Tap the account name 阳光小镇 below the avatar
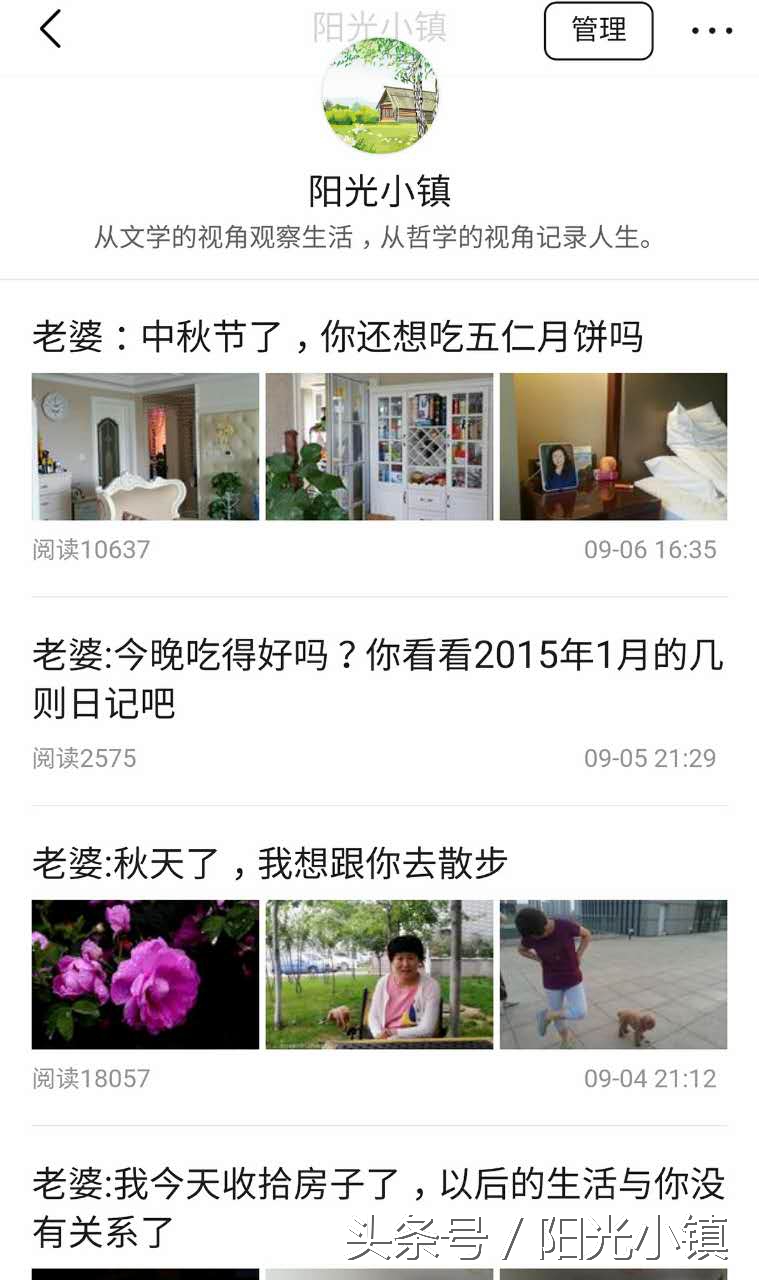 pos(379,191)
